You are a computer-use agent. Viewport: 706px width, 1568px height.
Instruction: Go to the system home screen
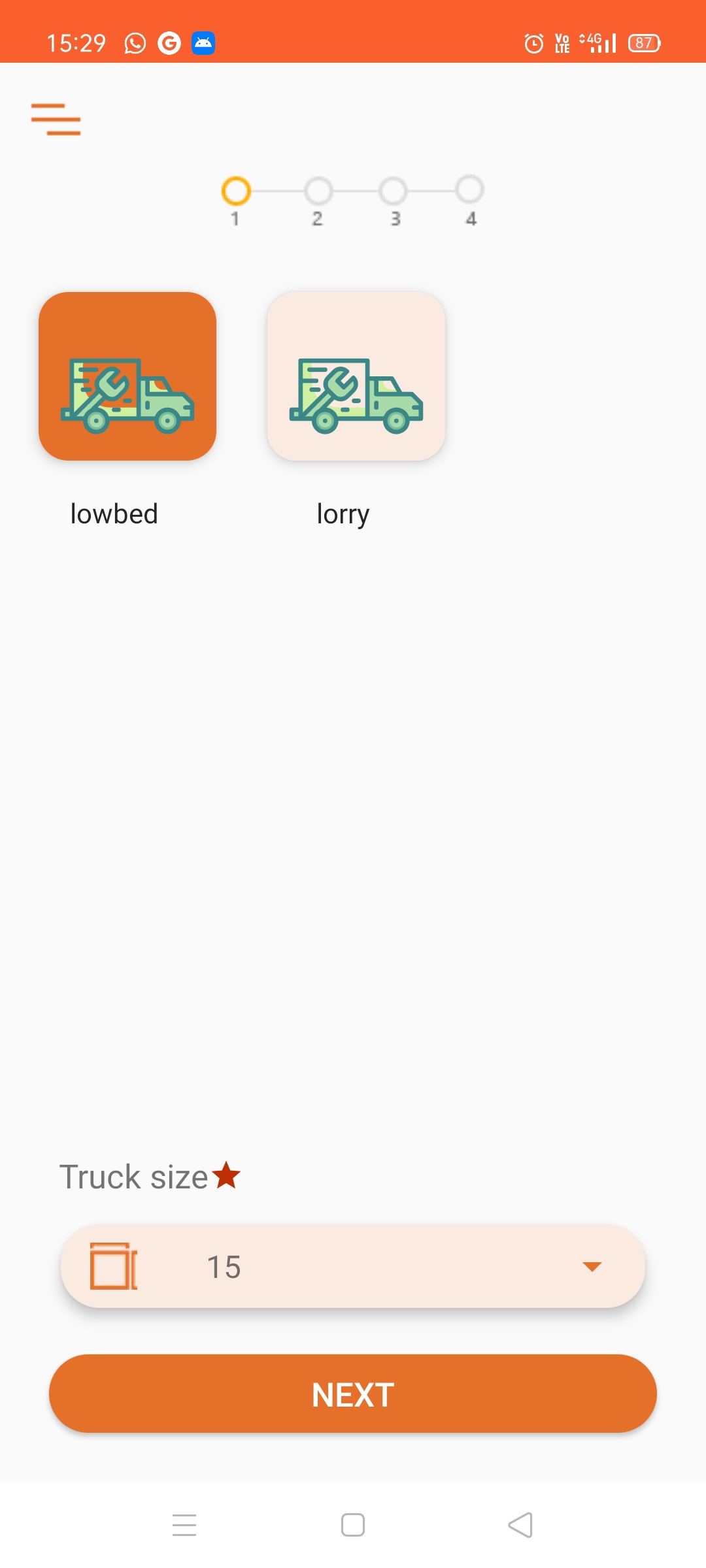(353, 1526)
